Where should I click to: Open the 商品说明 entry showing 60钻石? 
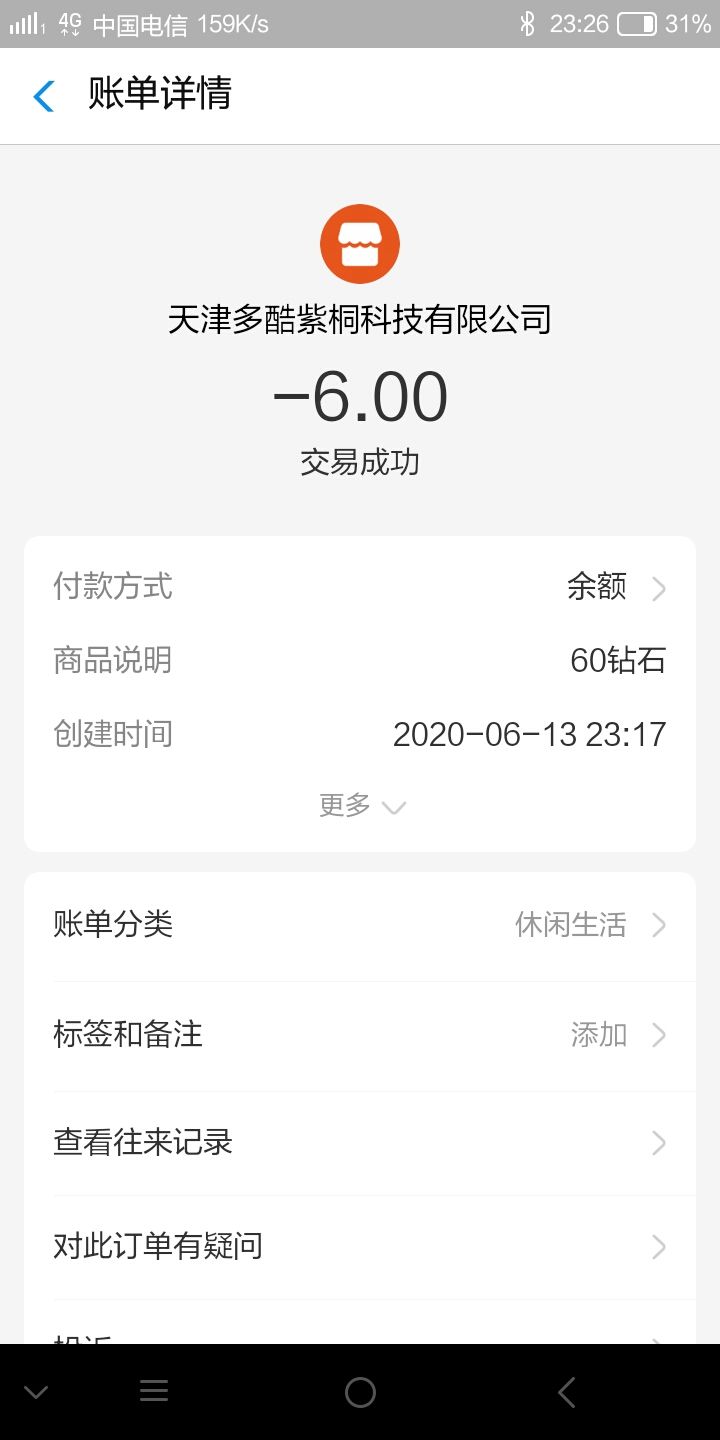360,660
